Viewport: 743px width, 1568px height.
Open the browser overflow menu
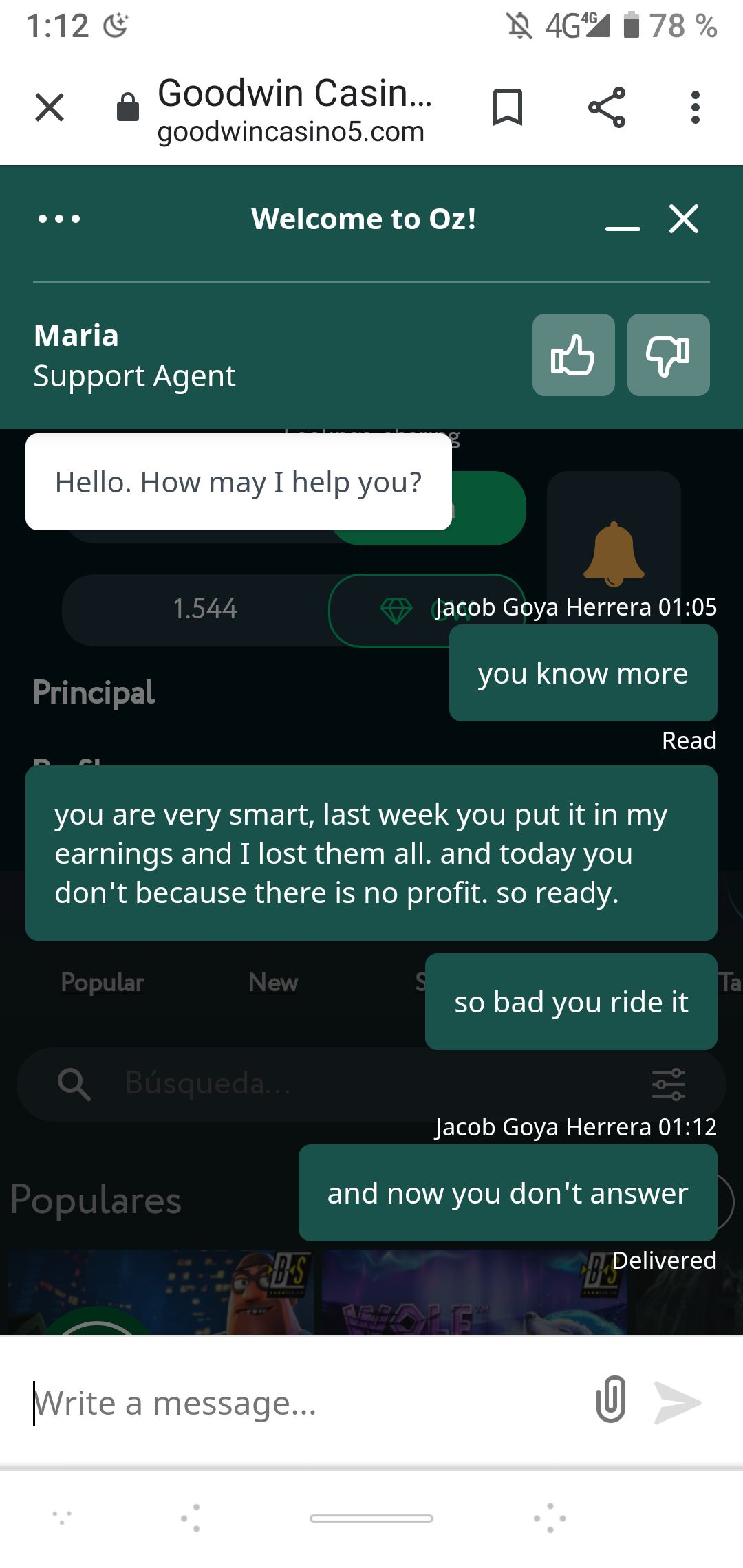(696, 107)
